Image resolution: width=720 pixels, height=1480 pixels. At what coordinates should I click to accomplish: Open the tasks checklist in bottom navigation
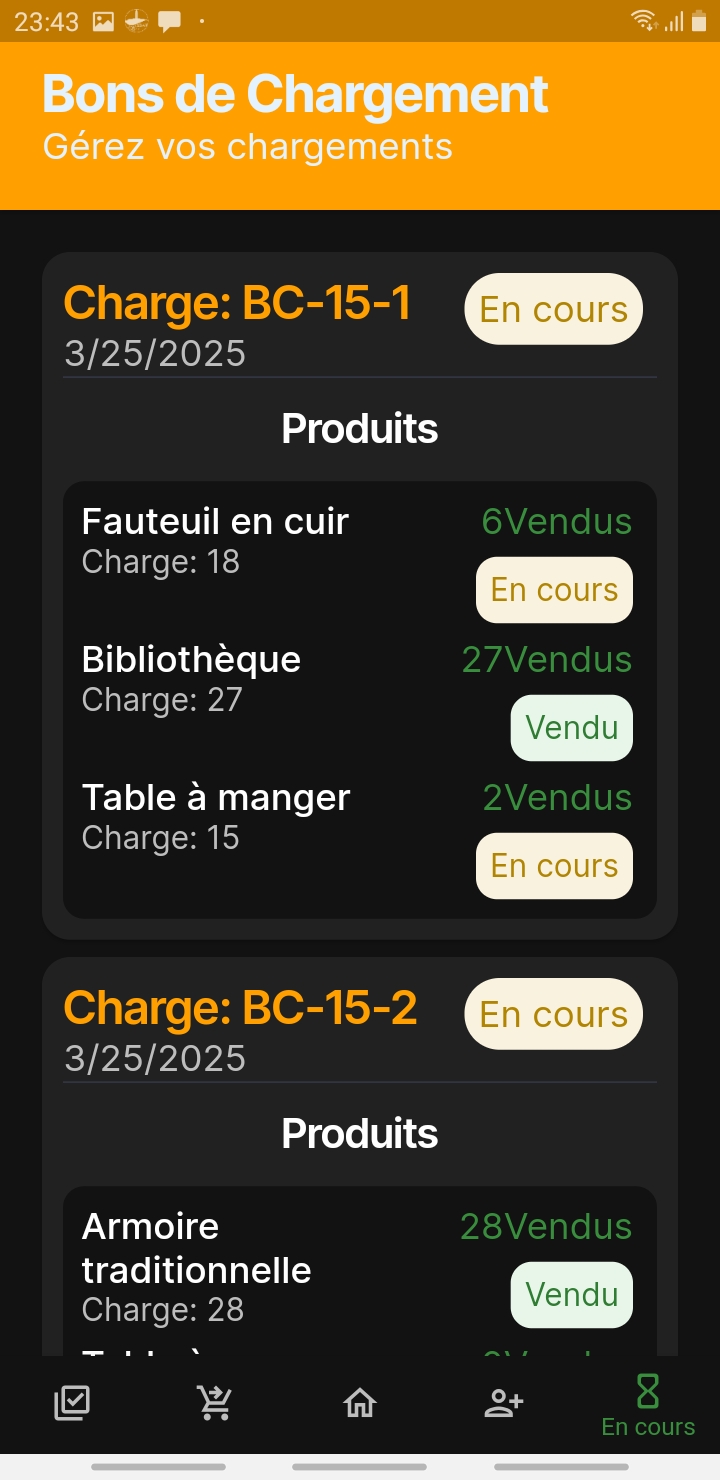point(71,1402)
